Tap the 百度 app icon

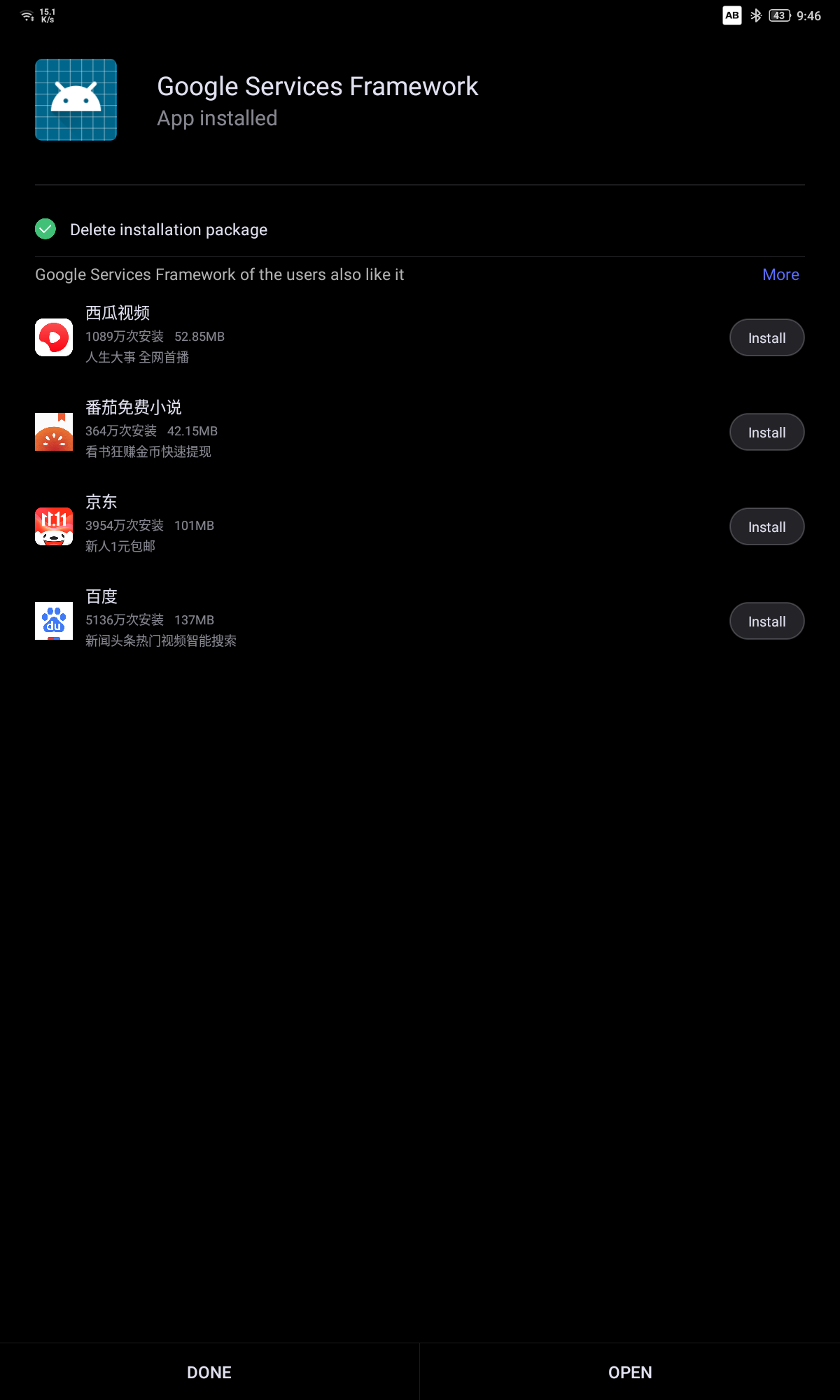[54, 621]
